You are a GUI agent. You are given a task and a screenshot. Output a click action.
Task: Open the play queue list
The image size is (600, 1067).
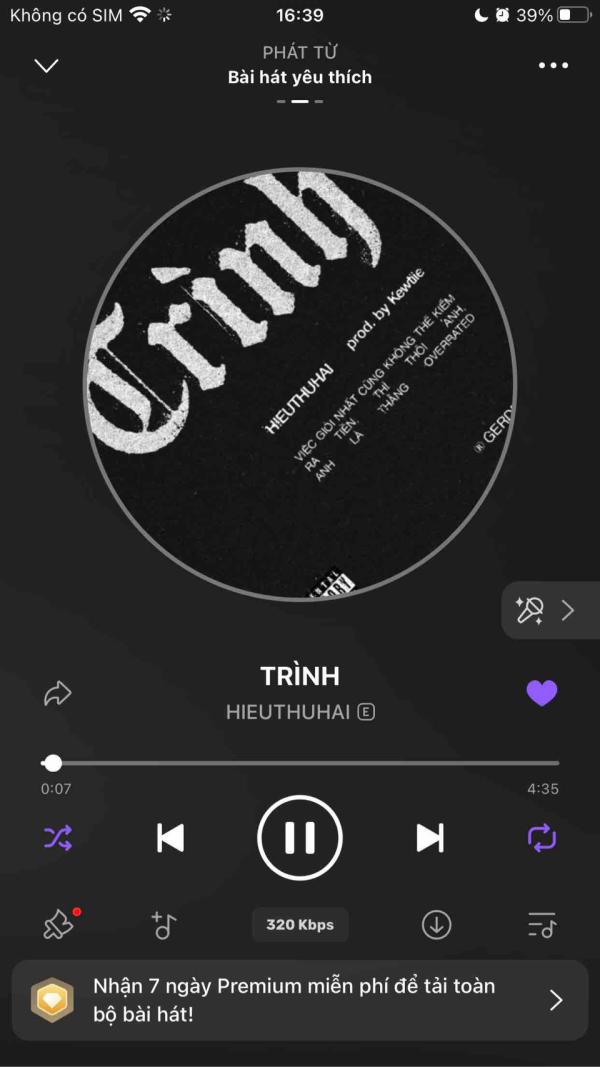point(542,925)
